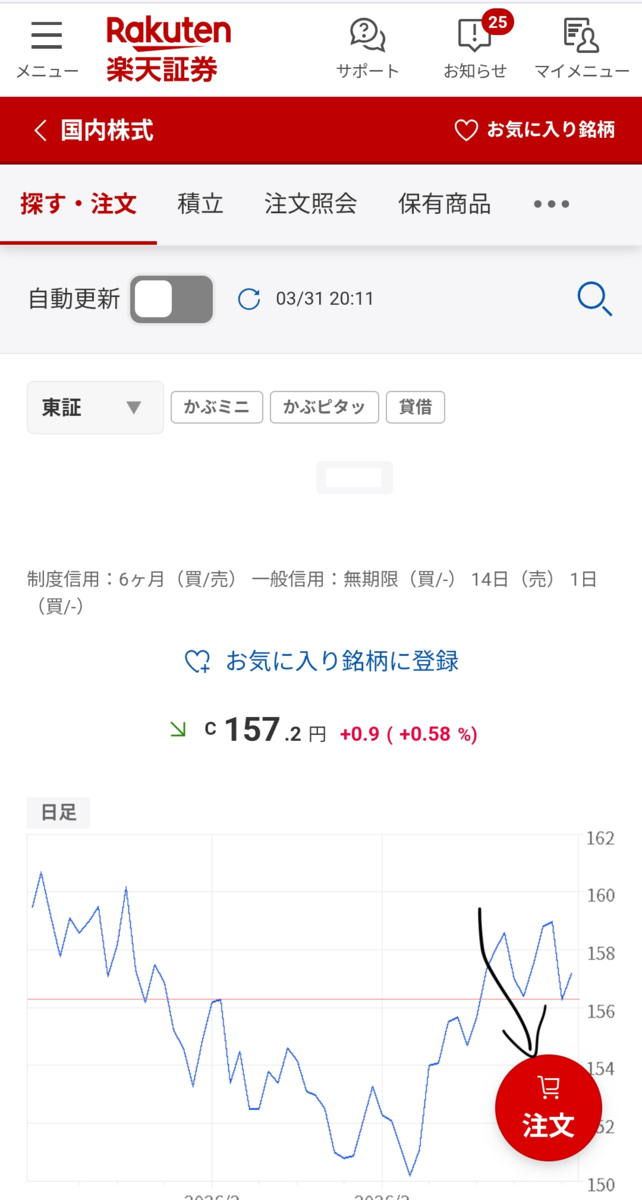Open the メニュー hamburger menu
Image resolution: width=642 pixels, height=1200 pixels.
[47, 49]
